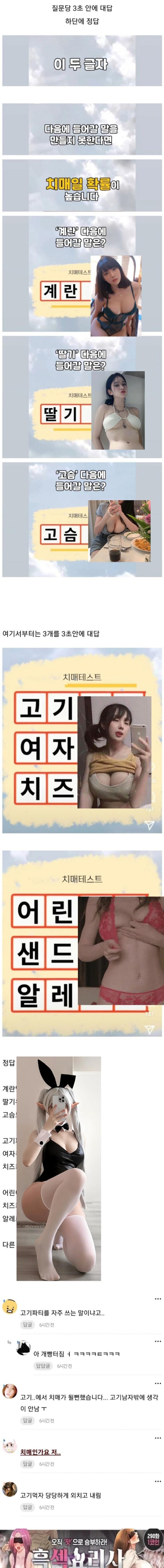Reply to the 고기먹자 당당하게 comment

(27, 1507)
